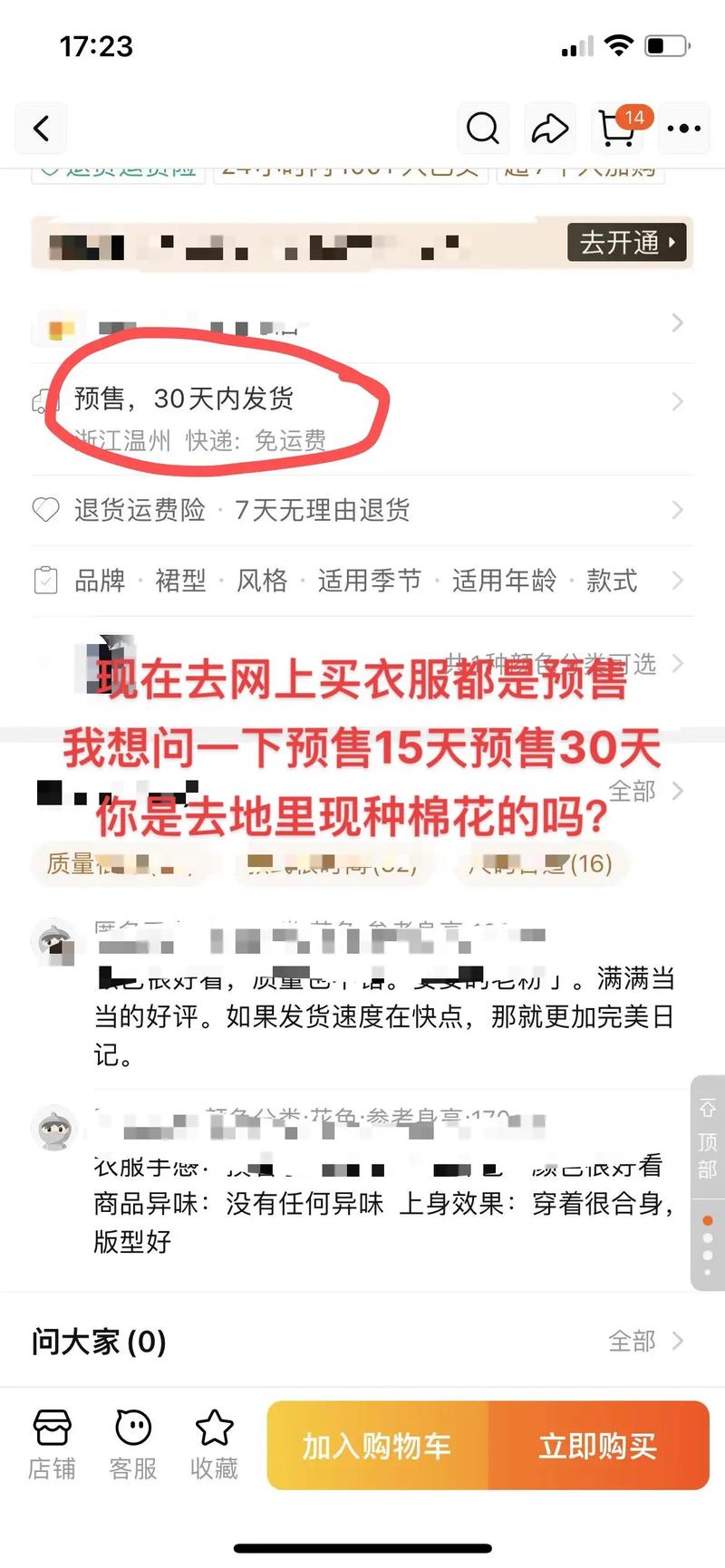The image size is (725, 1568).
Task: Contact 客服 customer service
Action: [x=133, y=1446]
